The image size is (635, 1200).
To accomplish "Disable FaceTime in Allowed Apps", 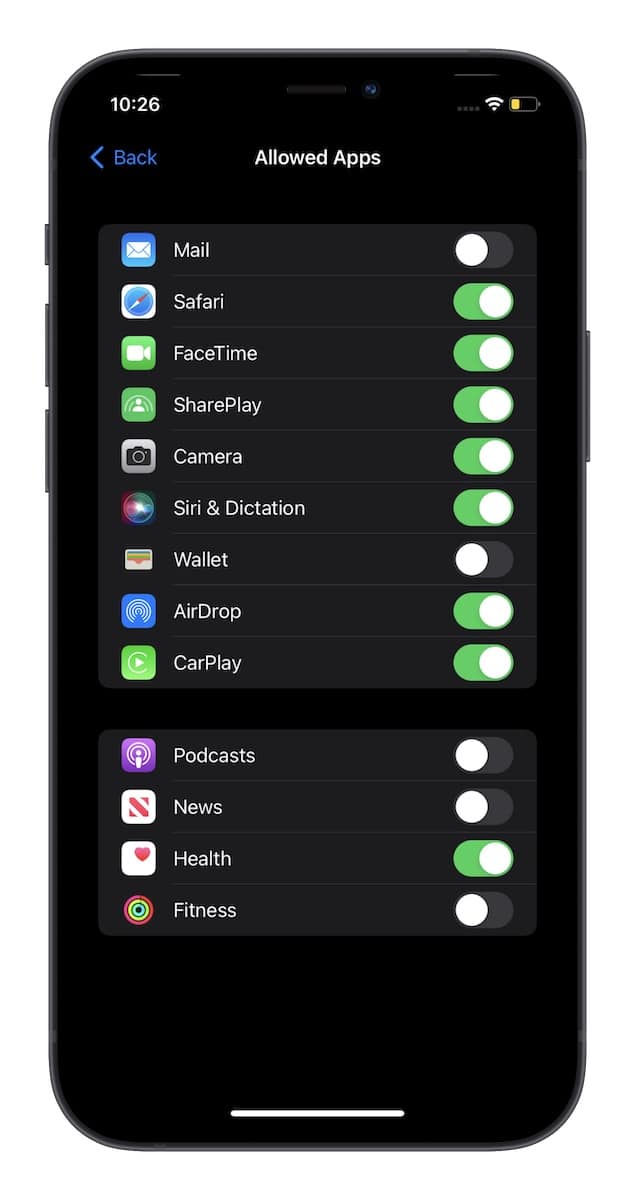I will coord(483,353).
